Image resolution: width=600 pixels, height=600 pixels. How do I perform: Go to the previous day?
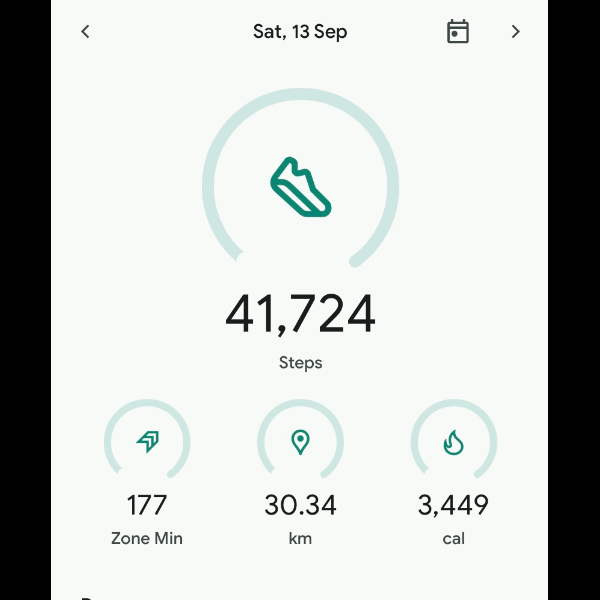pos(85,32)
